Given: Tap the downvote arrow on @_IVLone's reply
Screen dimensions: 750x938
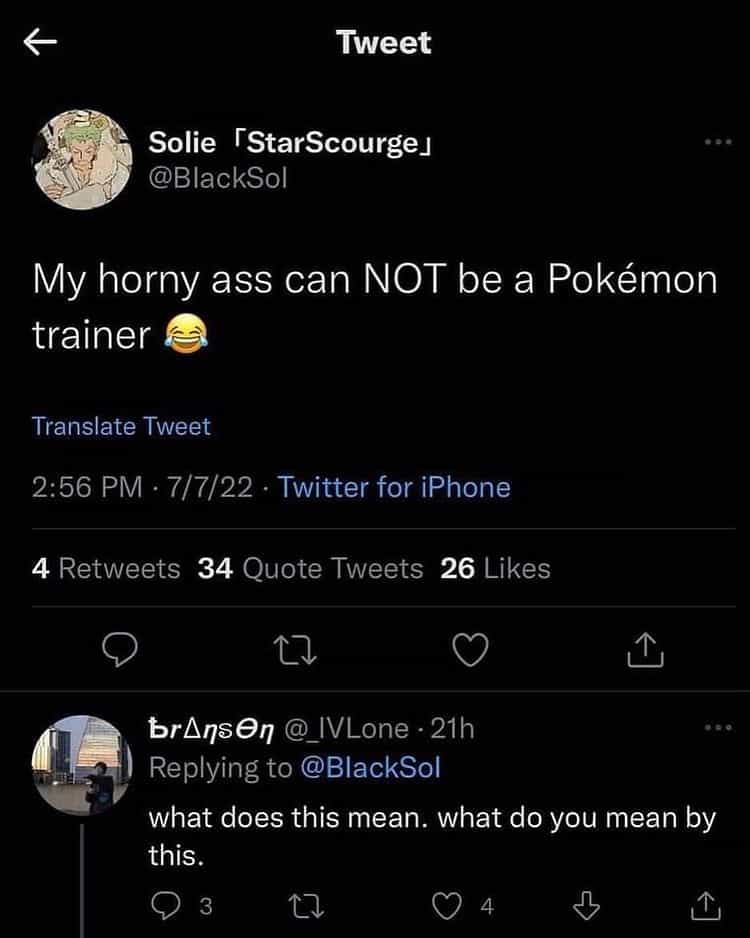Looking at the screenshot, I should pyautogui.click(x=587, y=908).
